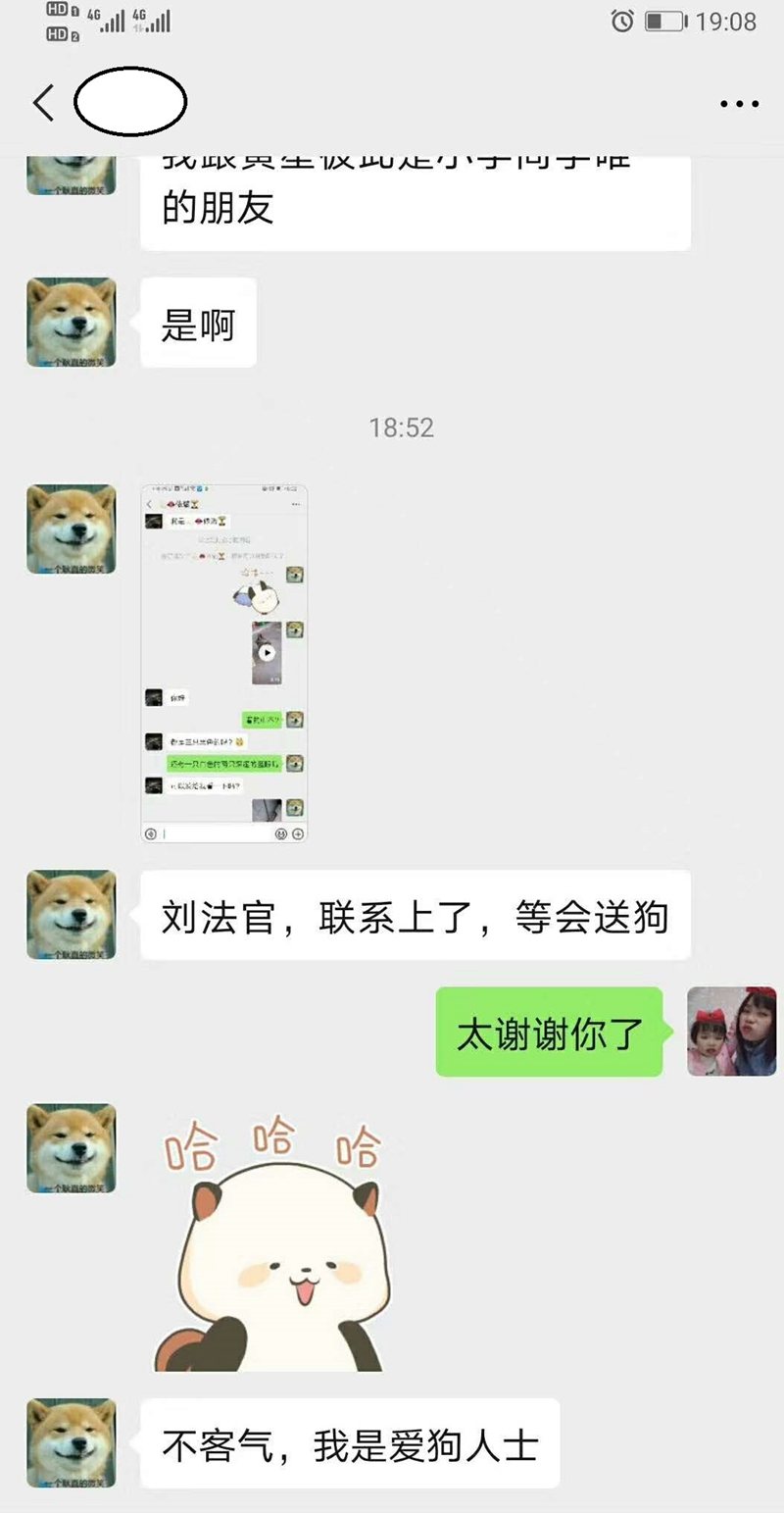Viewport: 784px width, 1513px height.
Task: Tap the Shiba avatar beside 是啊
Action: pos(72,323)
